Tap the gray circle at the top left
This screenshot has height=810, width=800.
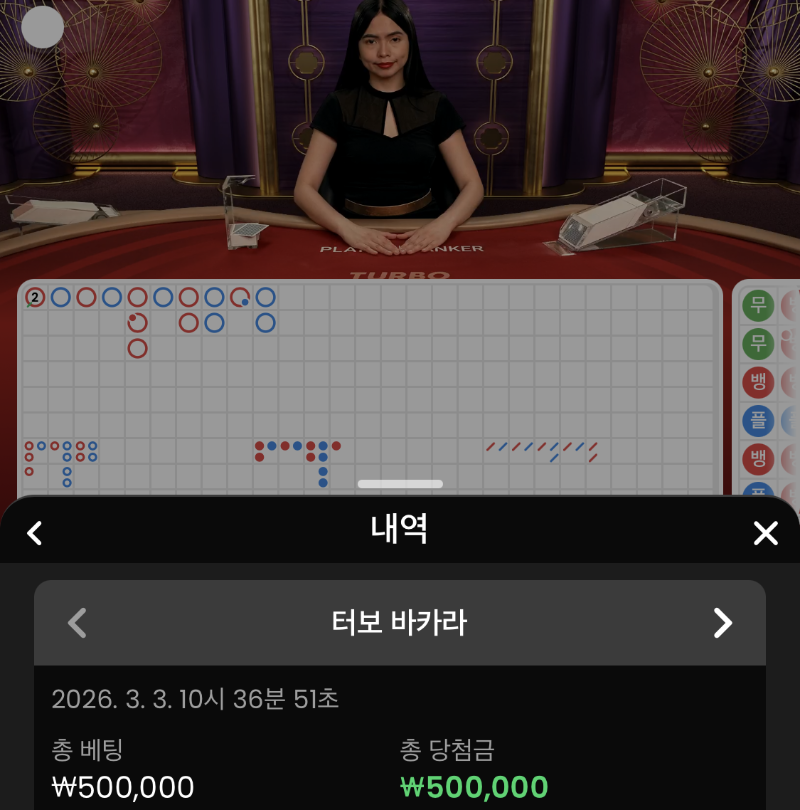click(43, 27)
